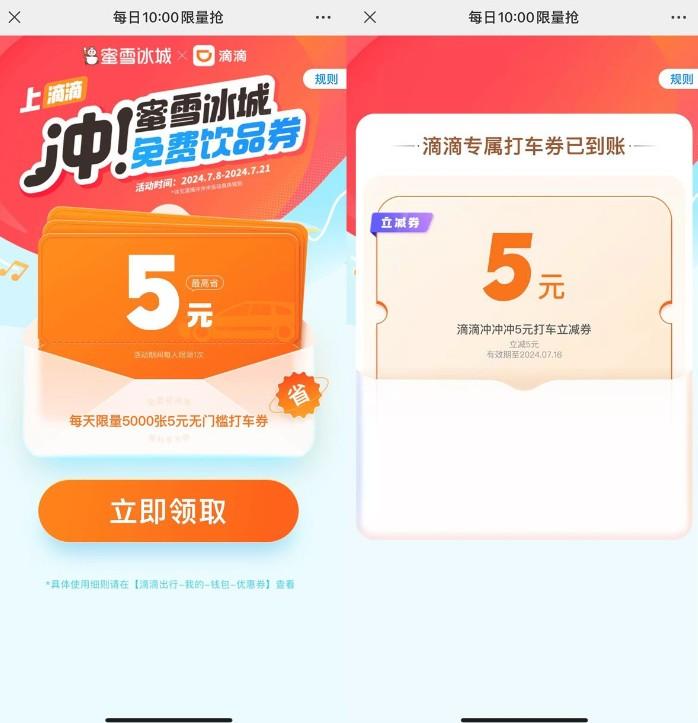Open the left screen's three-dot menu
The width and height of the screenshot is (698, 723).
pyautogui.click(x=323, y=17)
